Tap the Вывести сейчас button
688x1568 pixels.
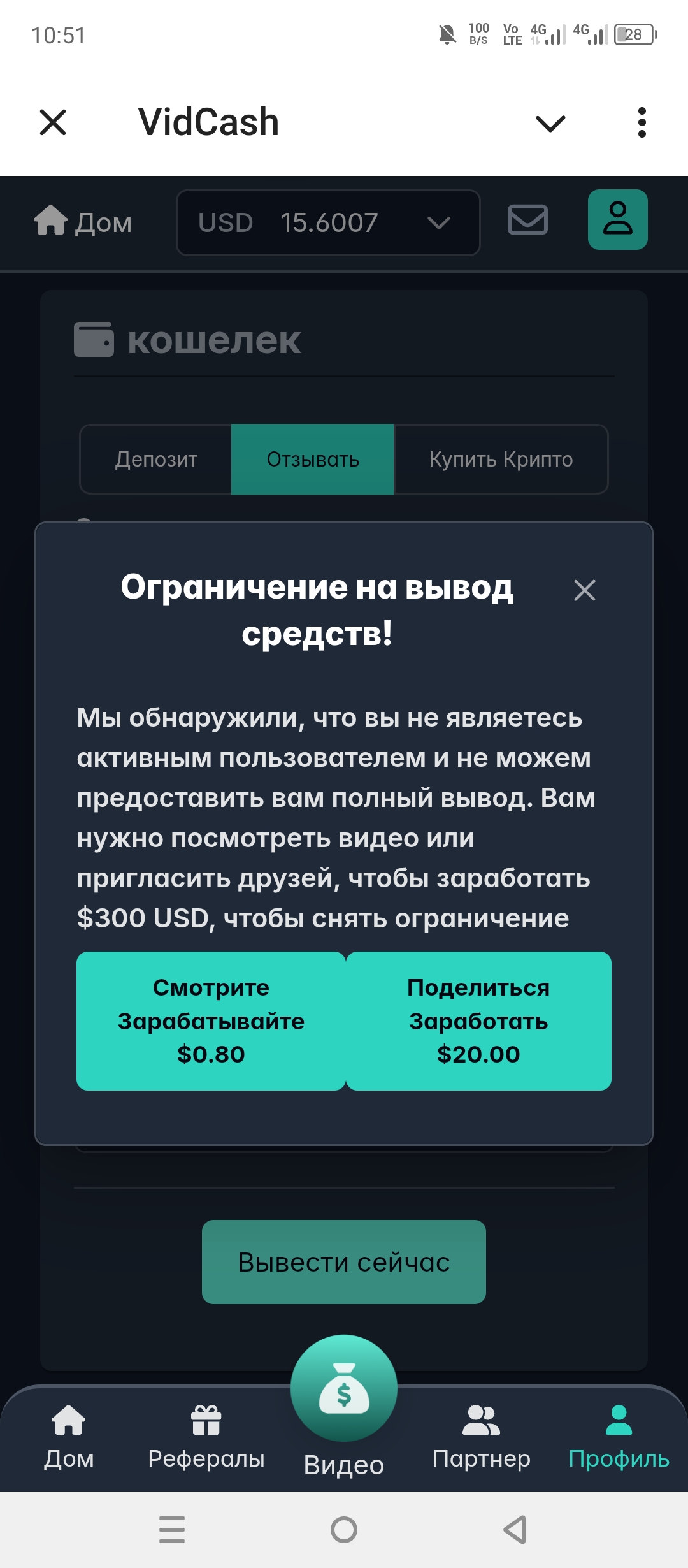(x=344, y=1262)
